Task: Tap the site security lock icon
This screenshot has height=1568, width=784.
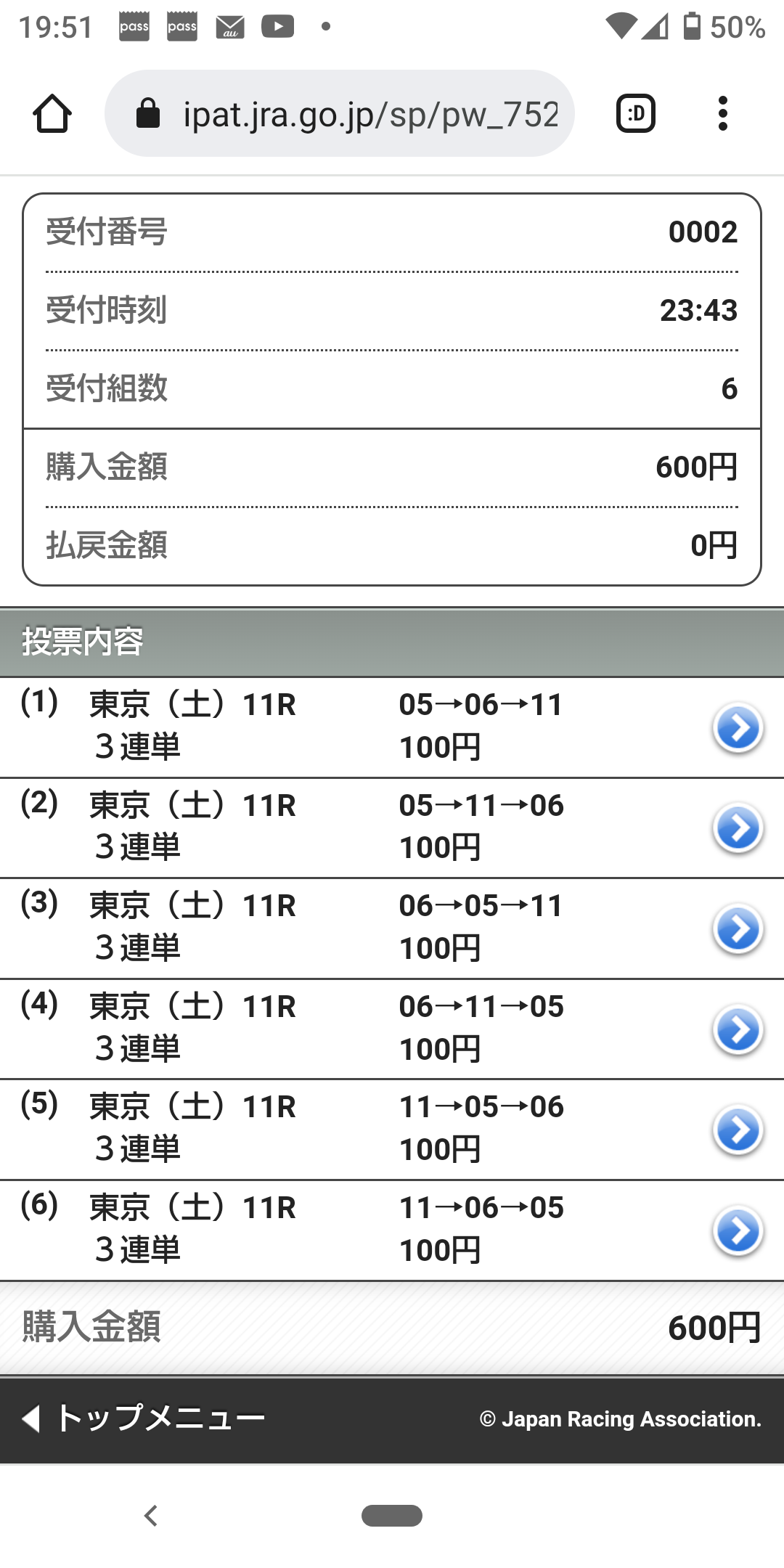Action: [x=149, y=113]
